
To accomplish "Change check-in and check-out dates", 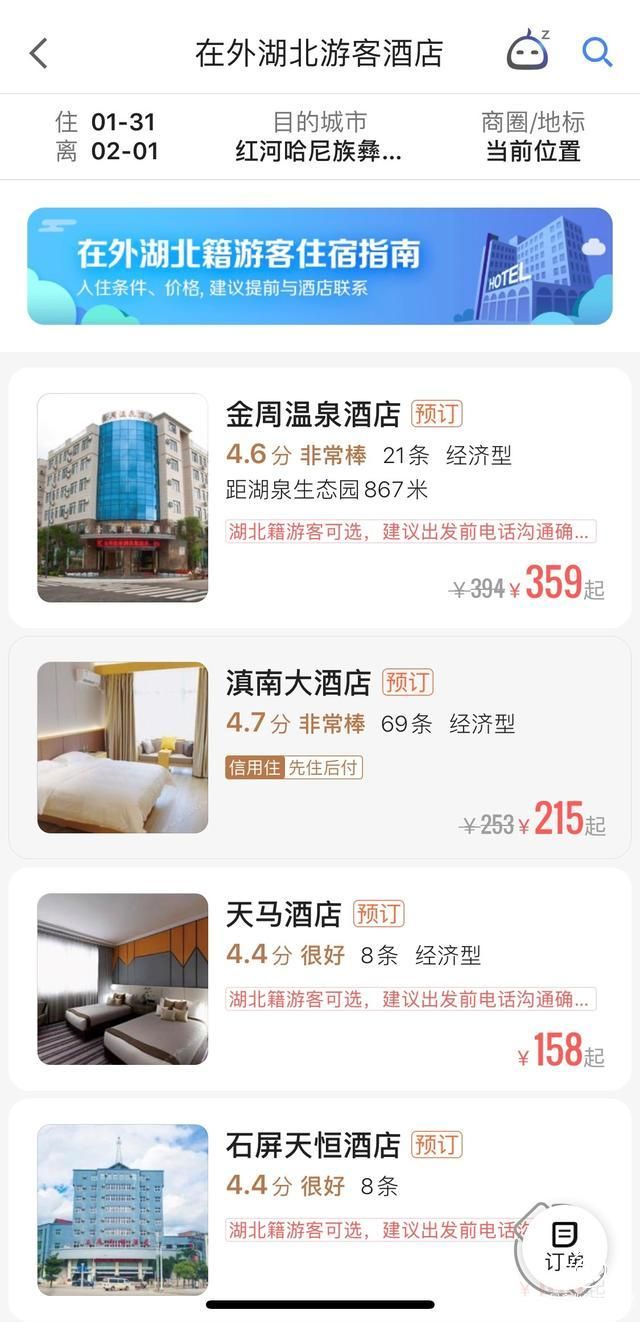I will [x=107, y=137].
